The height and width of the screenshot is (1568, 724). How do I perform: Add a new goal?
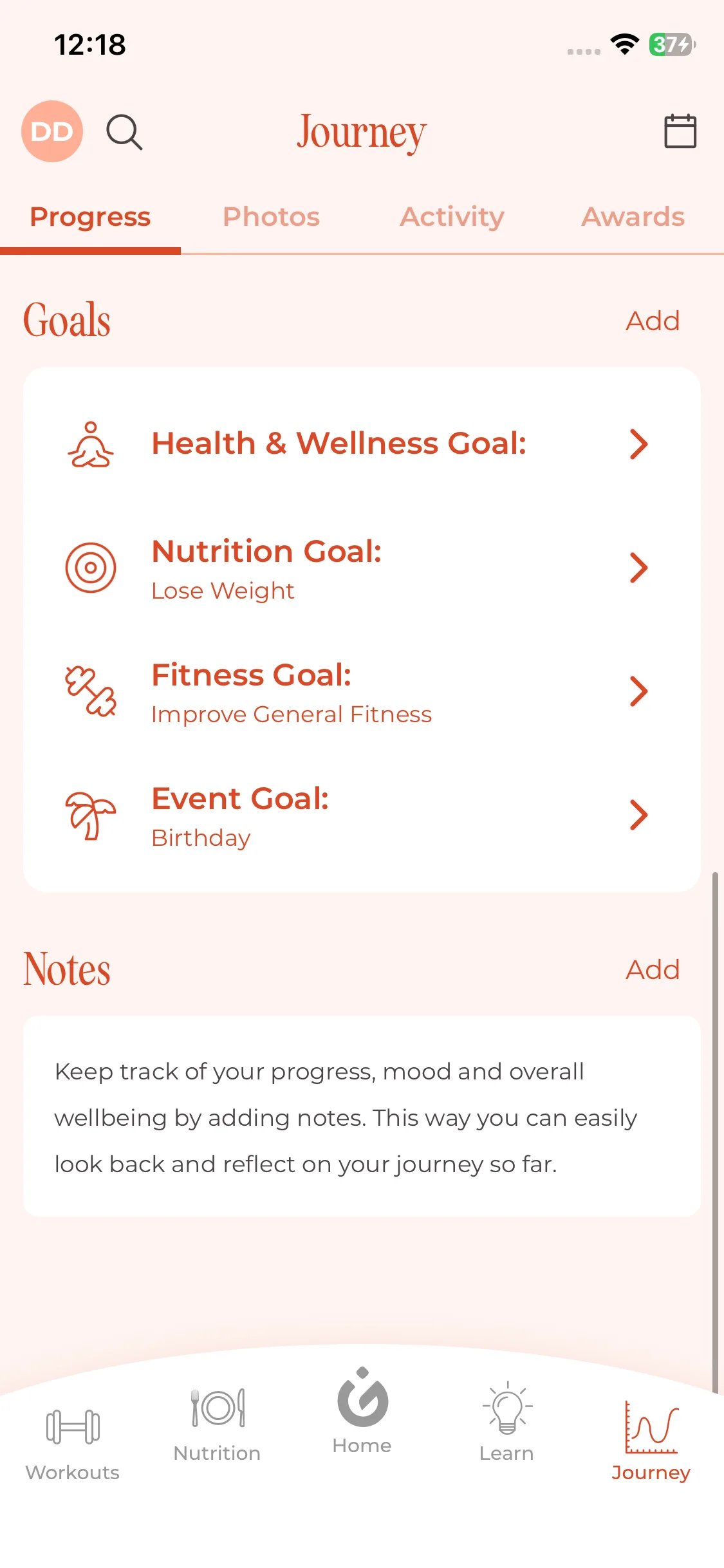[653, 321]
